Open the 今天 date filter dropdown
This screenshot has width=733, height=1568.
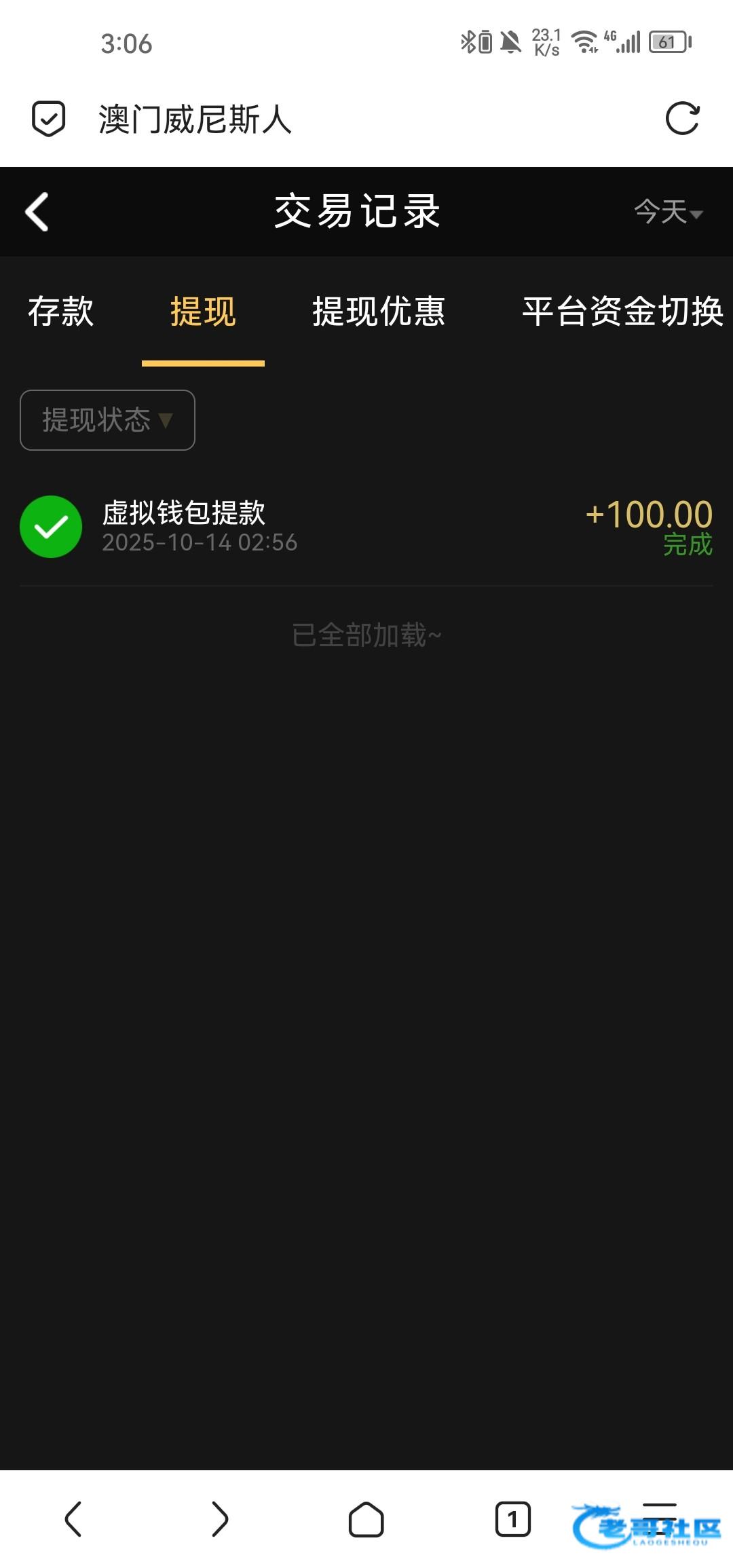(668, 212)
